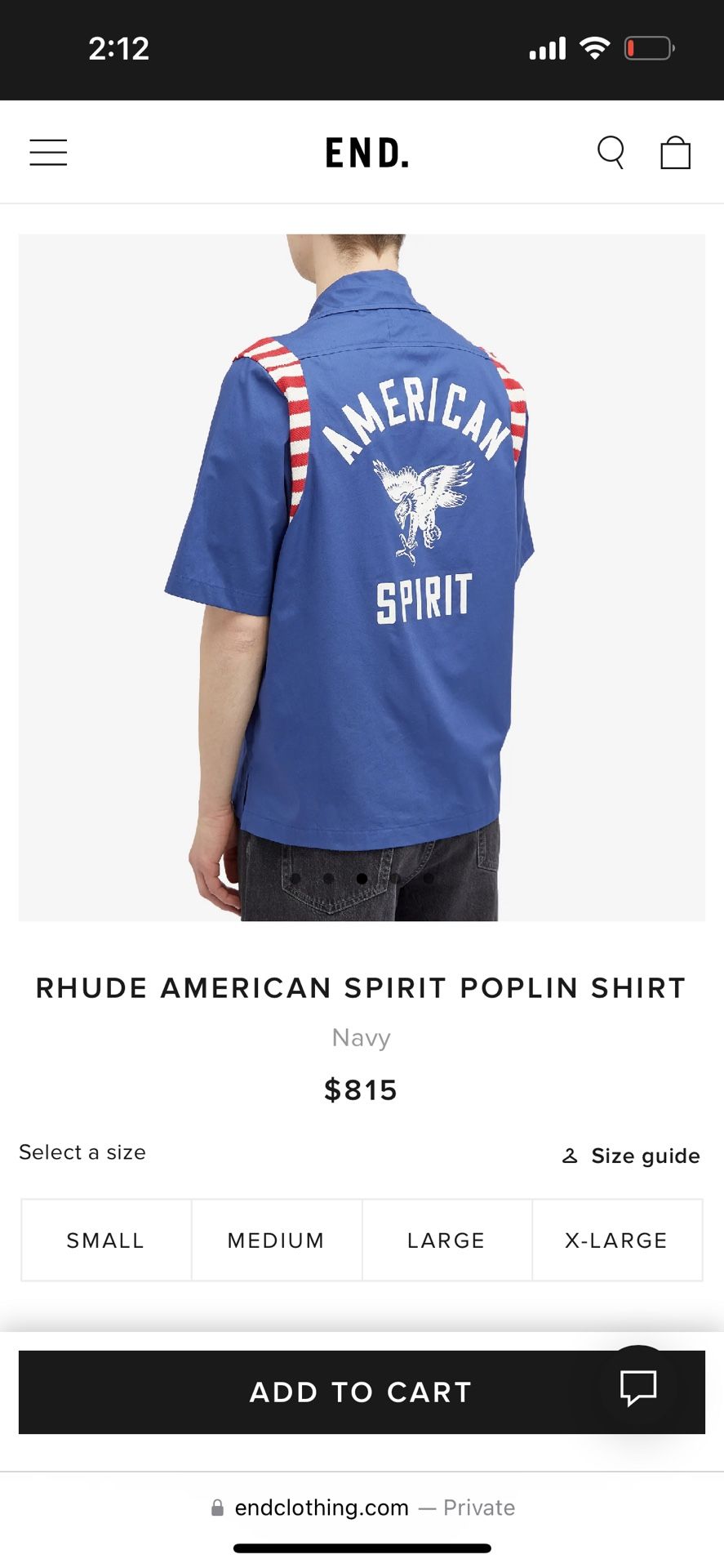Tap the padlock icon in the address bar
The image size is (724, 1568).
216,1507
